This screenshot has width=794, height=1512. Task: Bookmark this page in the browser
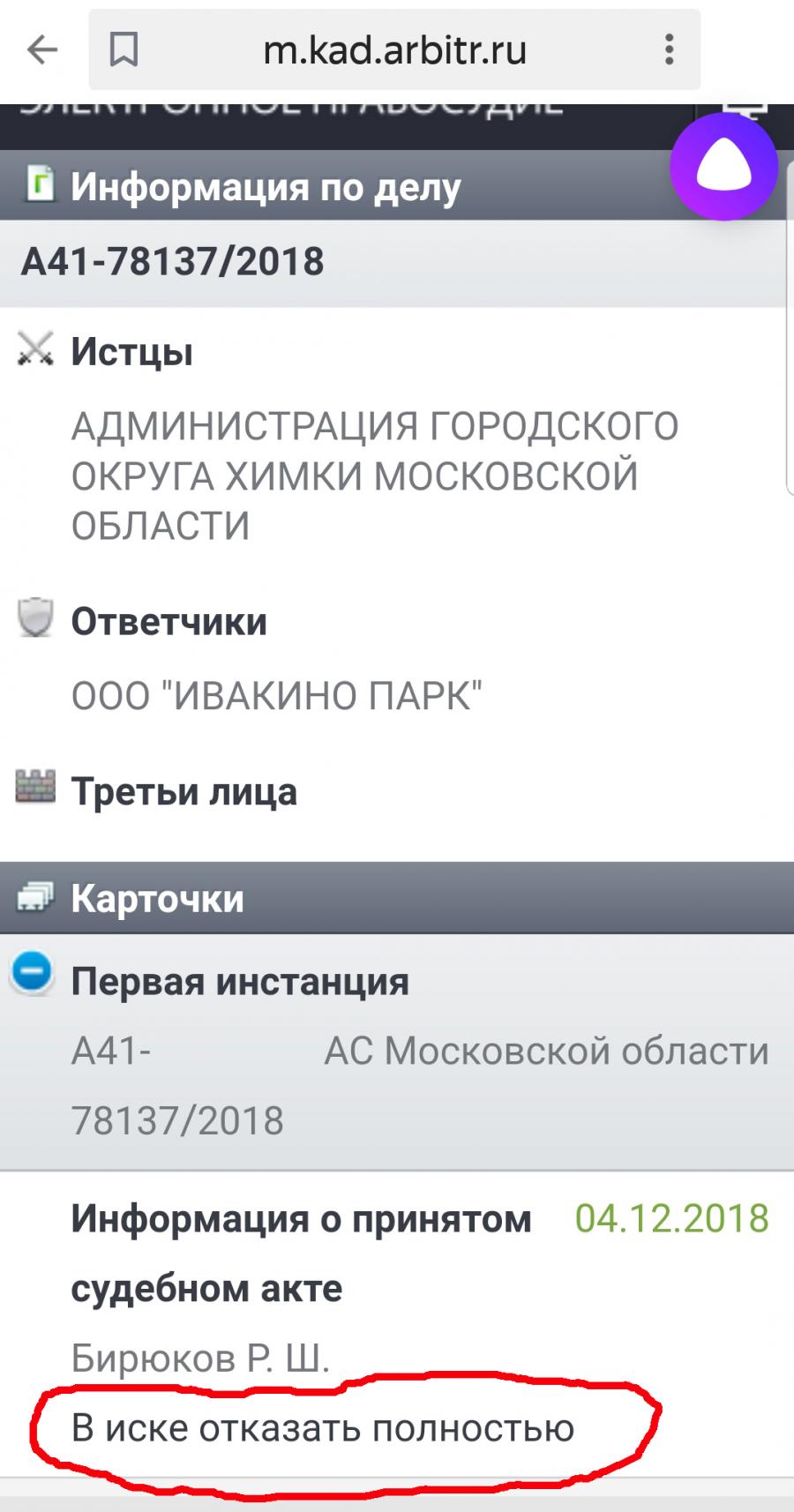(x=124, y=50)
